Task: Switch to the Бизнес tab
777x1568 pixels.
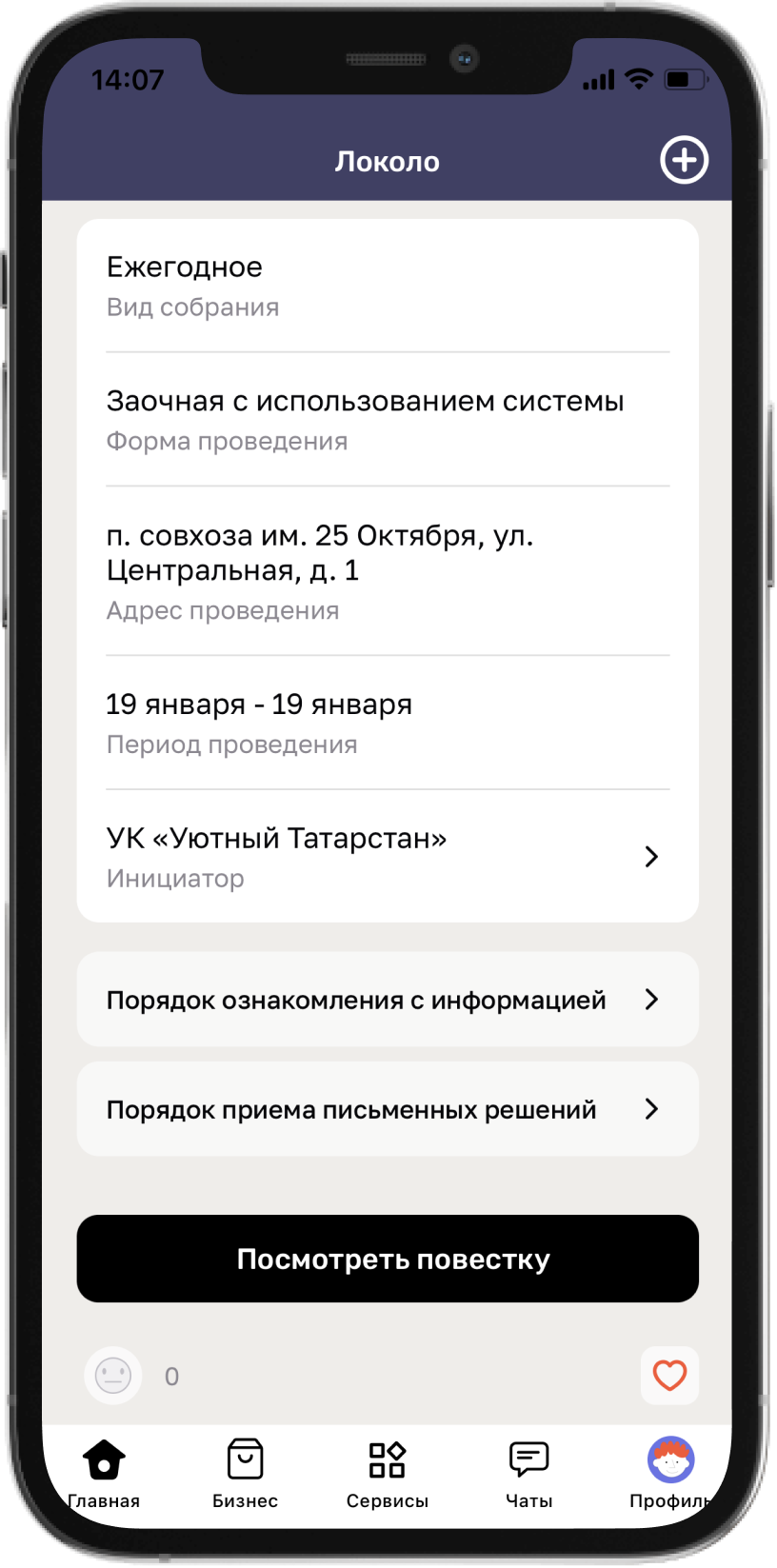Action: [x=245, y=1472]
